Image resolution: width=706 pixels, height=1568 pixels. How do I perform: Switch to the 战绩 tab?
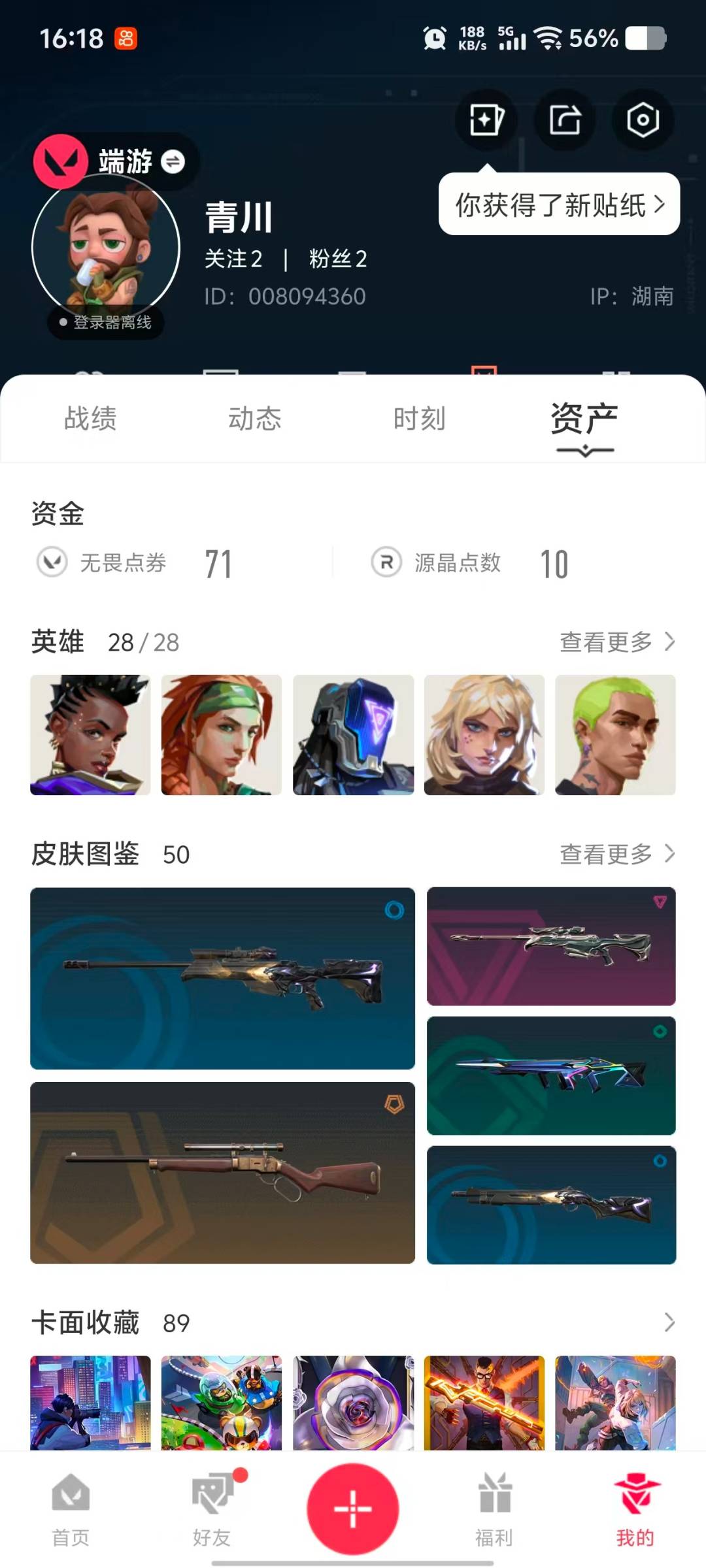pos(90,419)
